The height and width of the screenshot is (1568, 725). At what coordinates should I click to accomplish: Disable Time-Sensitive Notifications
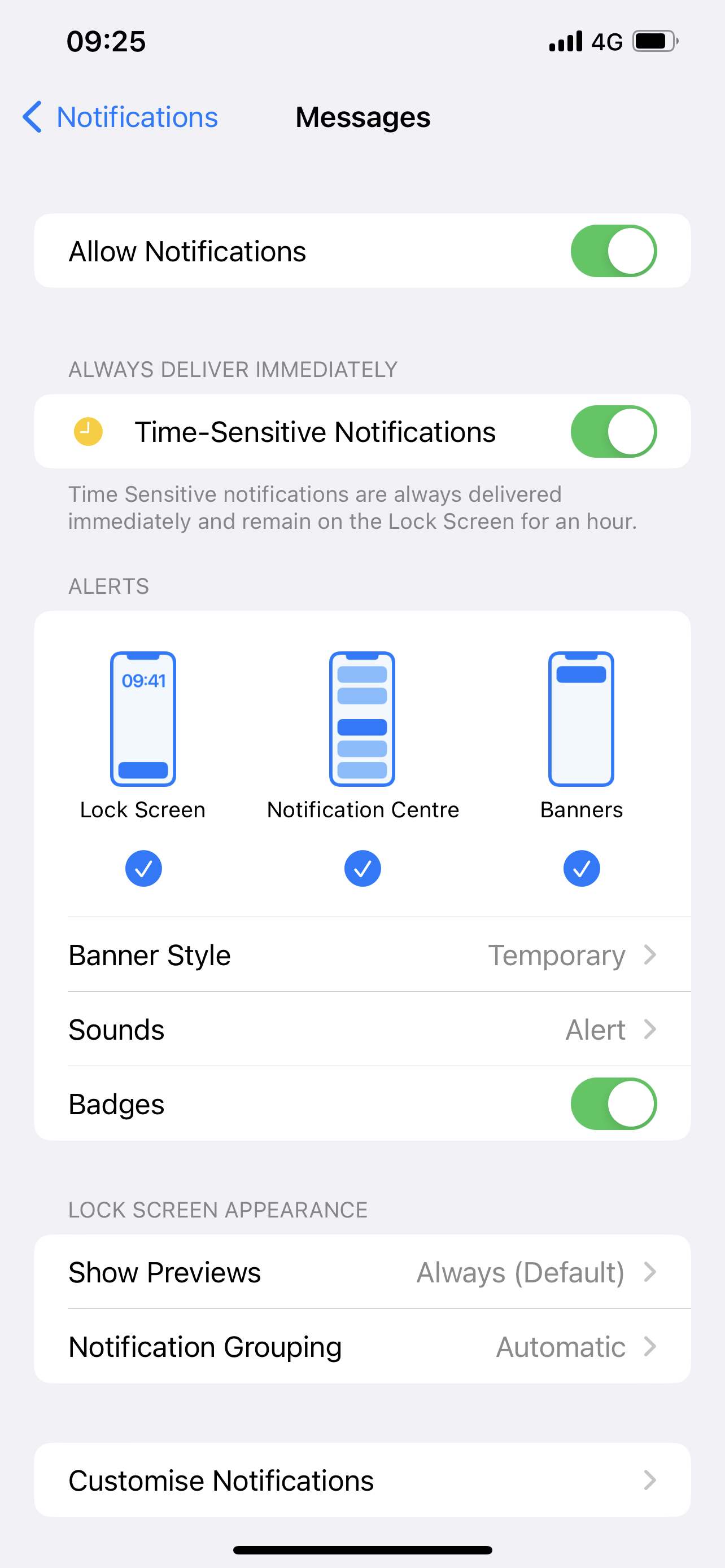(613, 432)
